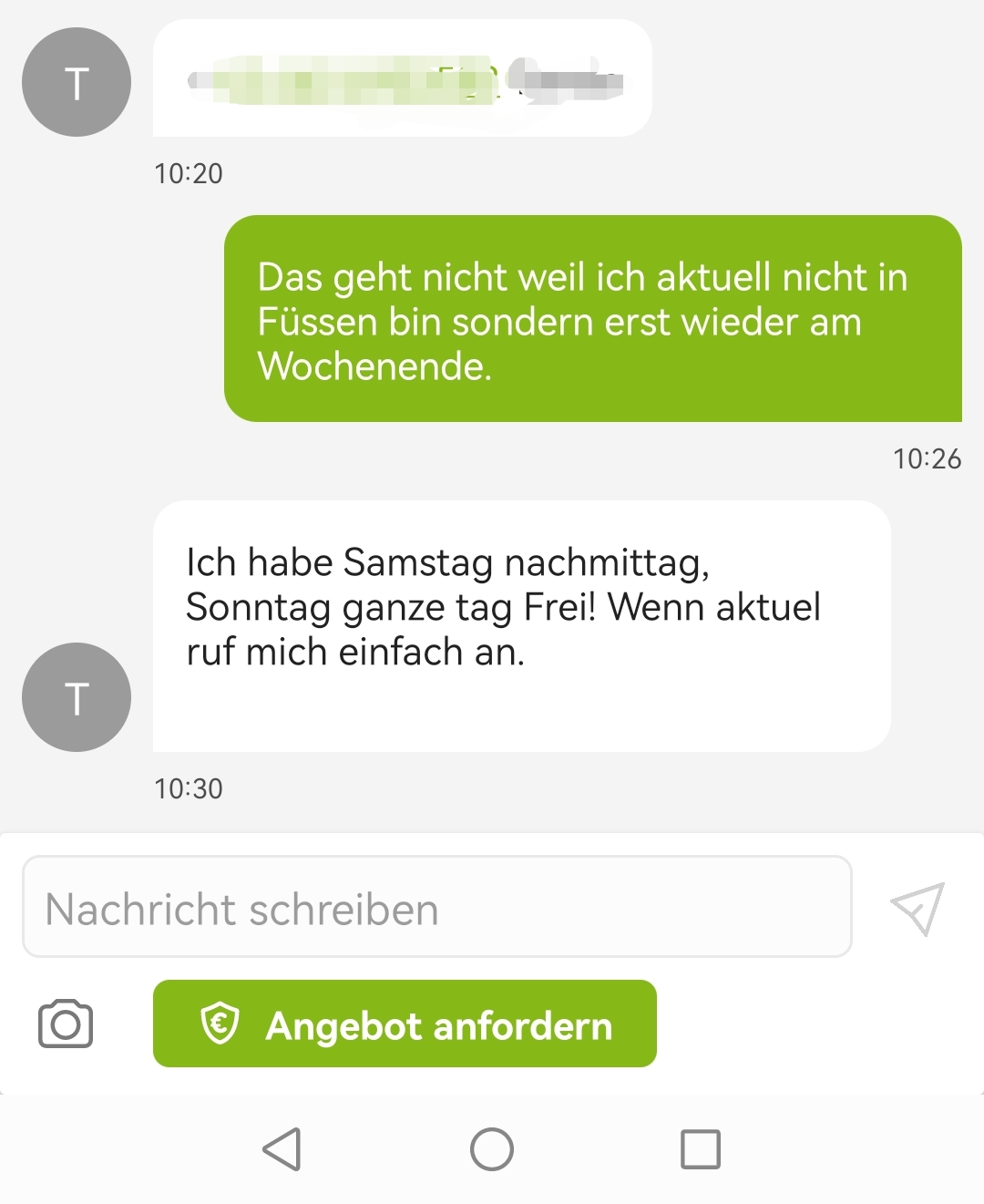Tap the Angebot anfordern button
Viewport: 984px width, 1204px height.
coord(405,1024)
